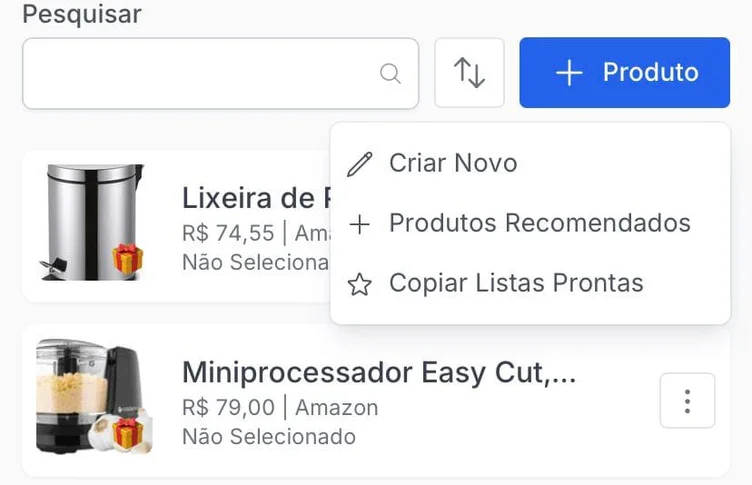Tap the blue Produto button
Screen dimensions: 752x485
pyautogui.click(x=624, y=73)
